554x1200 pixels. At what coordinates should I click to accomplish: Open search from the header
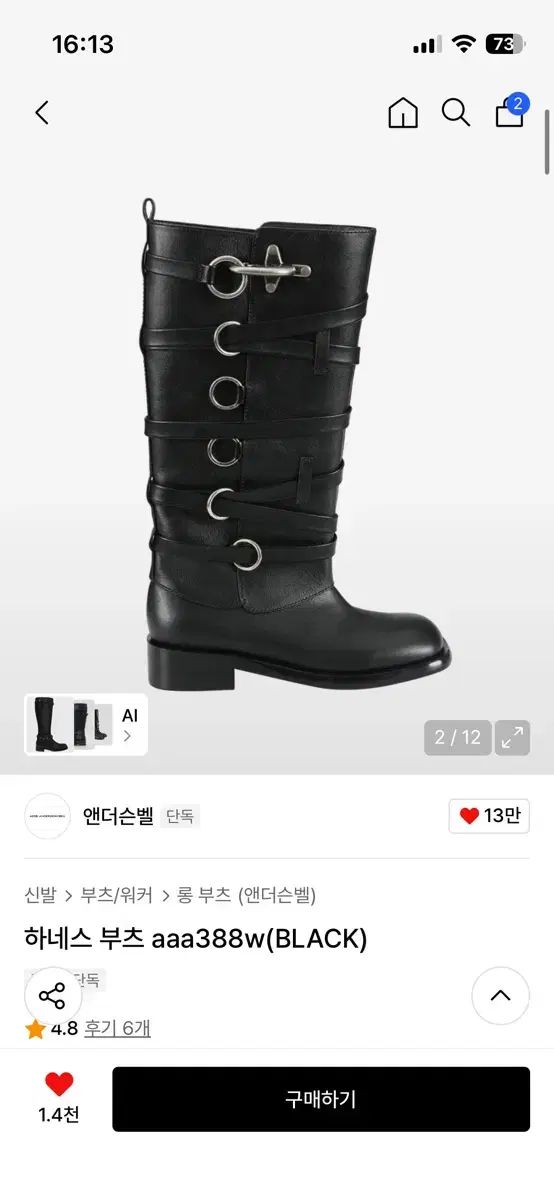(x=456, y=113)
